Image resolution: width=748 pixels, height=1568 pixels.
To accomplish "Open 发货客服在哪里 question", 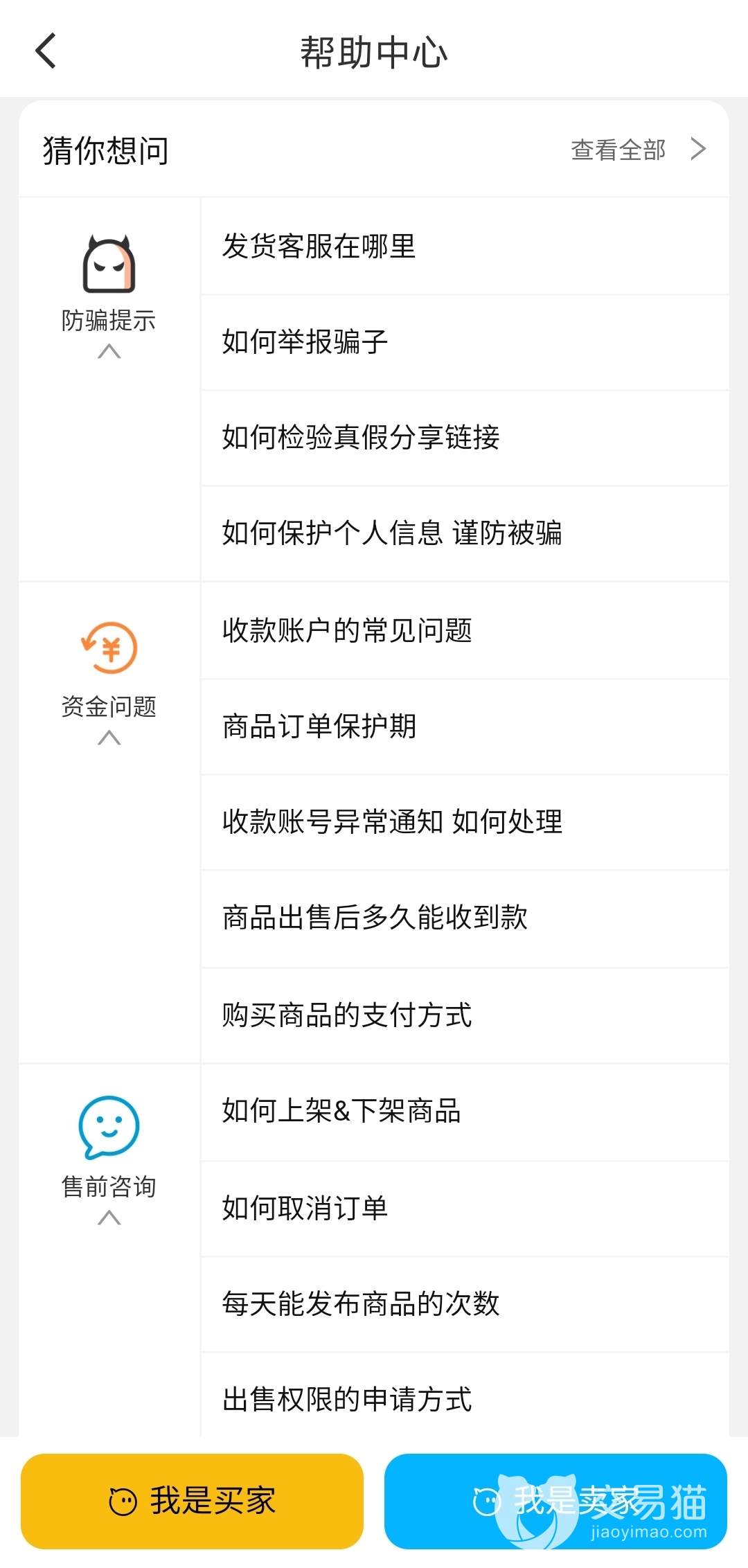I will coord(464,247).
